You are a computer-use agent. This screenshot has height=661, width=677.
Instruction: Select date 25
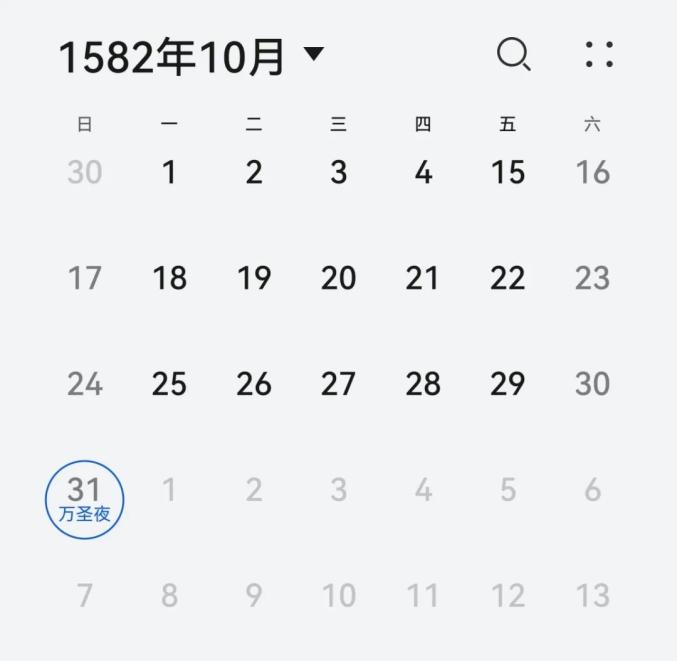point(169,384)
